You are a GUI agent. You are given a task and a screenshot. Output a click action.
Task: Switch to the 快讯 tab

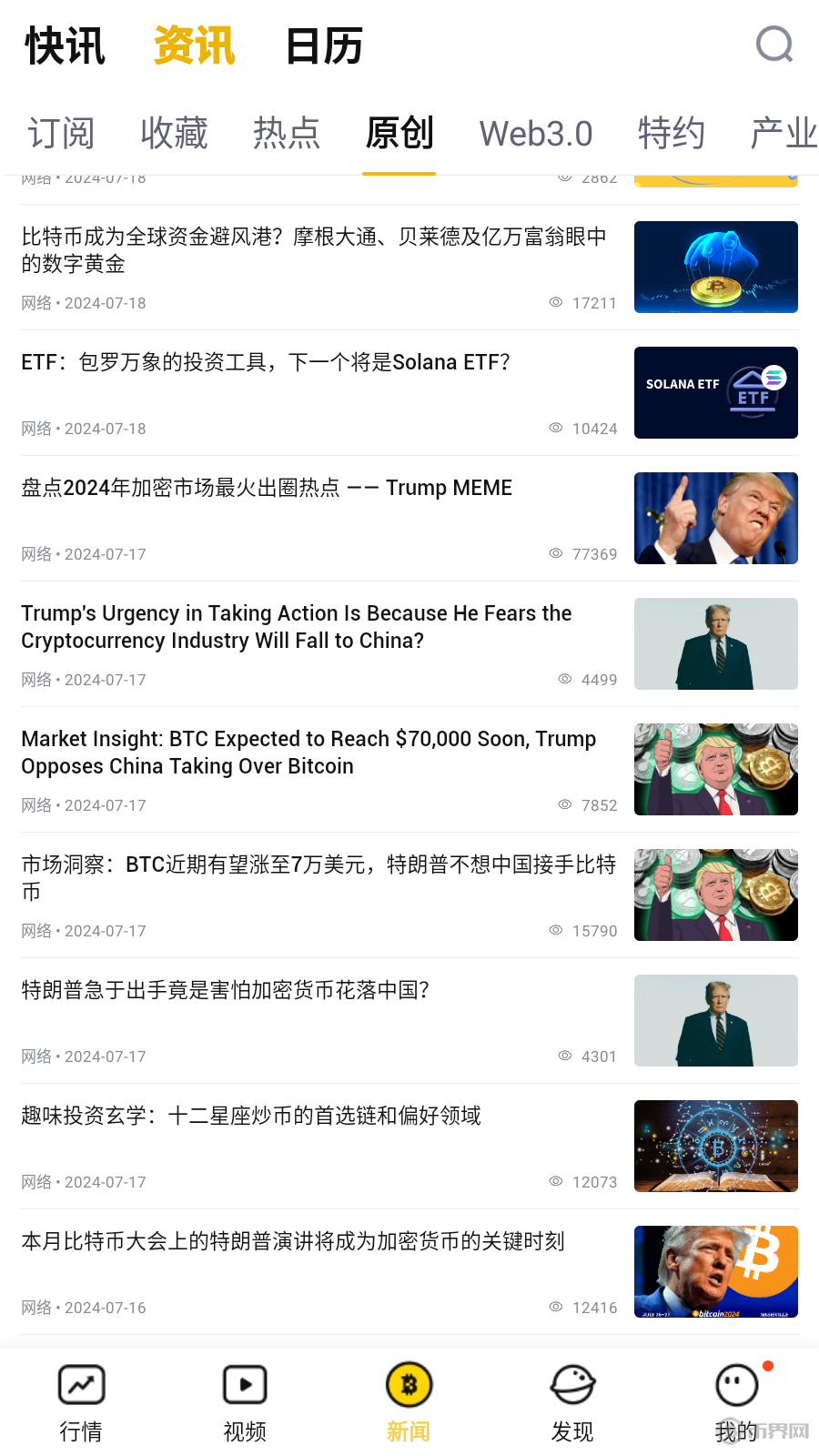[66, 45]
